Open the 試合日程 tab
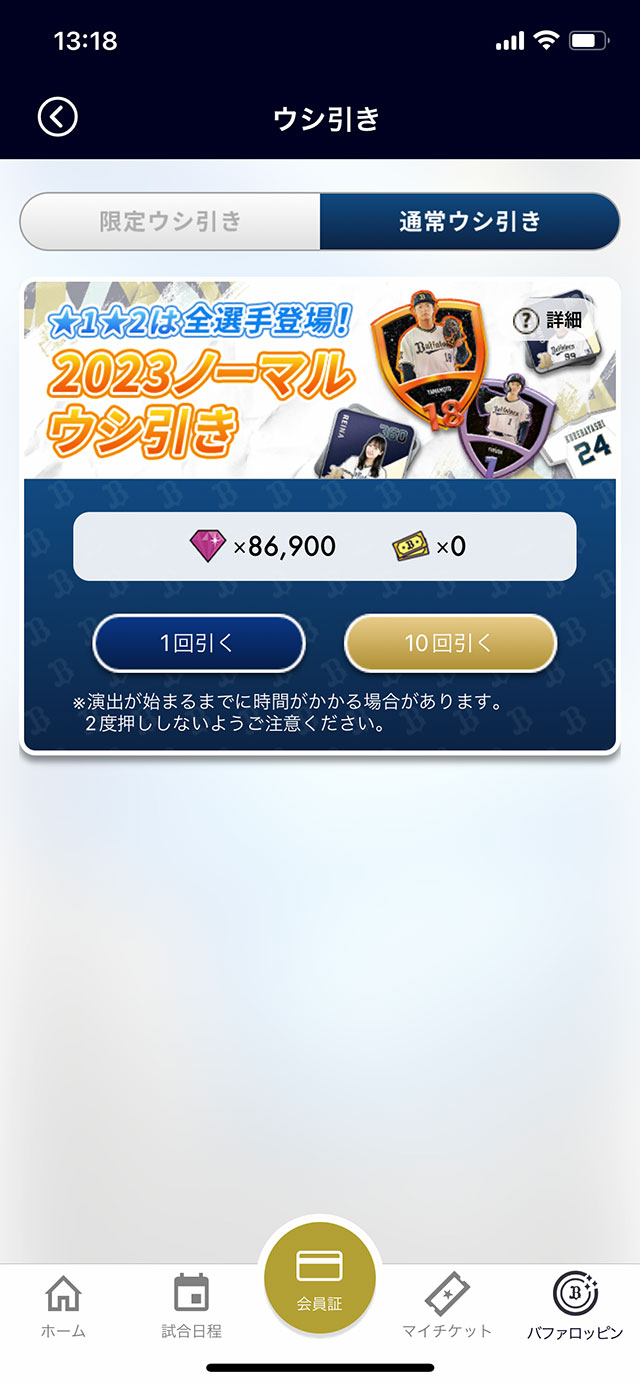This screenshot has height=1385, width=640. (191, 1306)
